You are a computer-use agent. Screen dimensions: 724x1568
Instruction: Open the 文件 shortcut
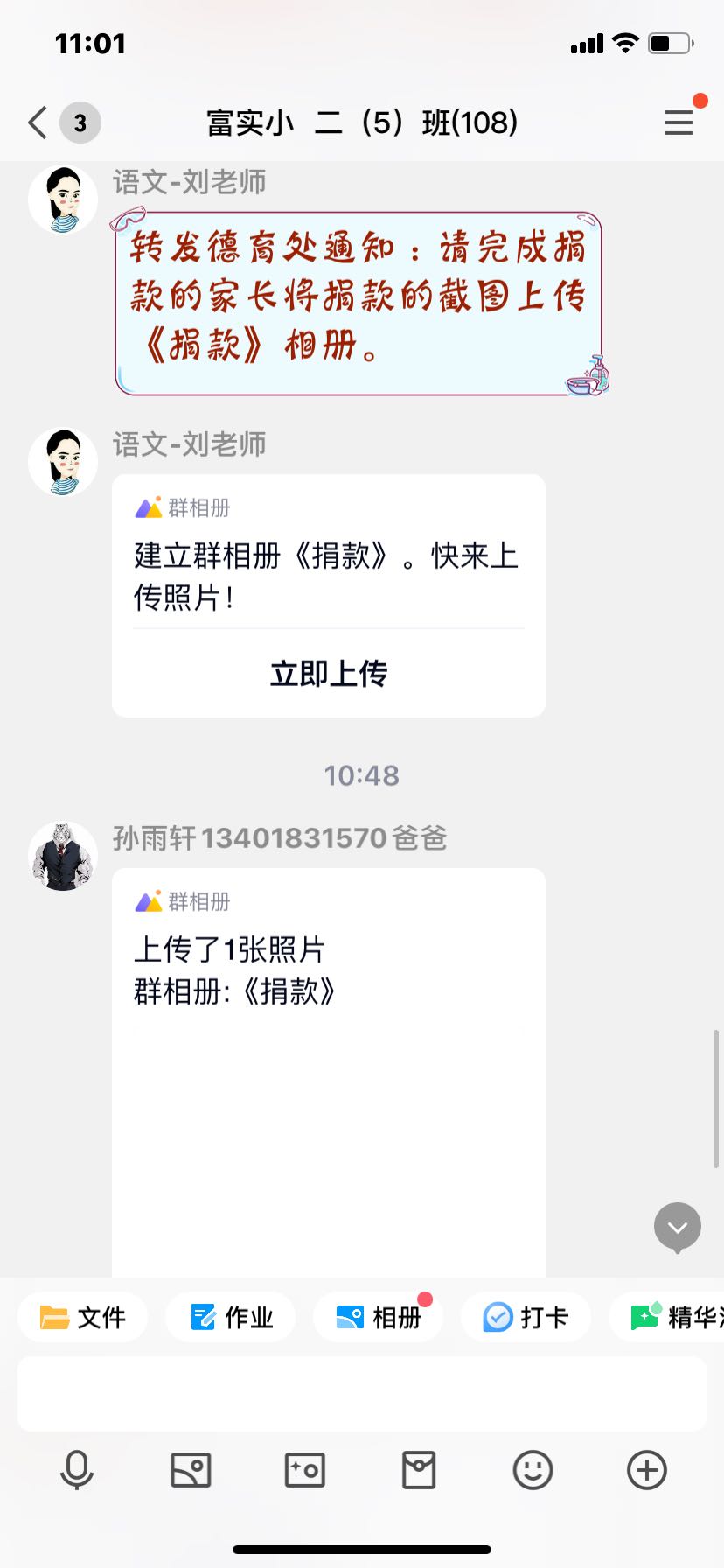pos(83,1317)
